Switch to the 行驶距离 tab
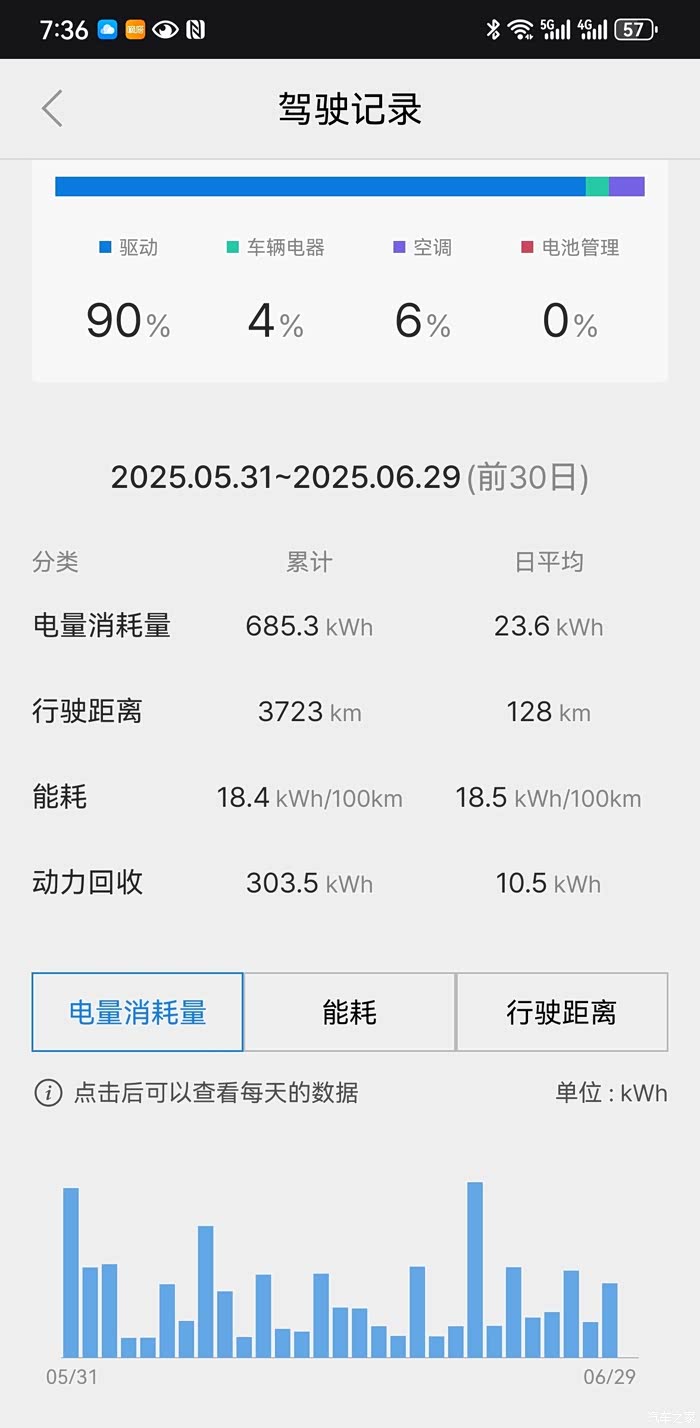 pyautogui.click(x=562, y=1012)
